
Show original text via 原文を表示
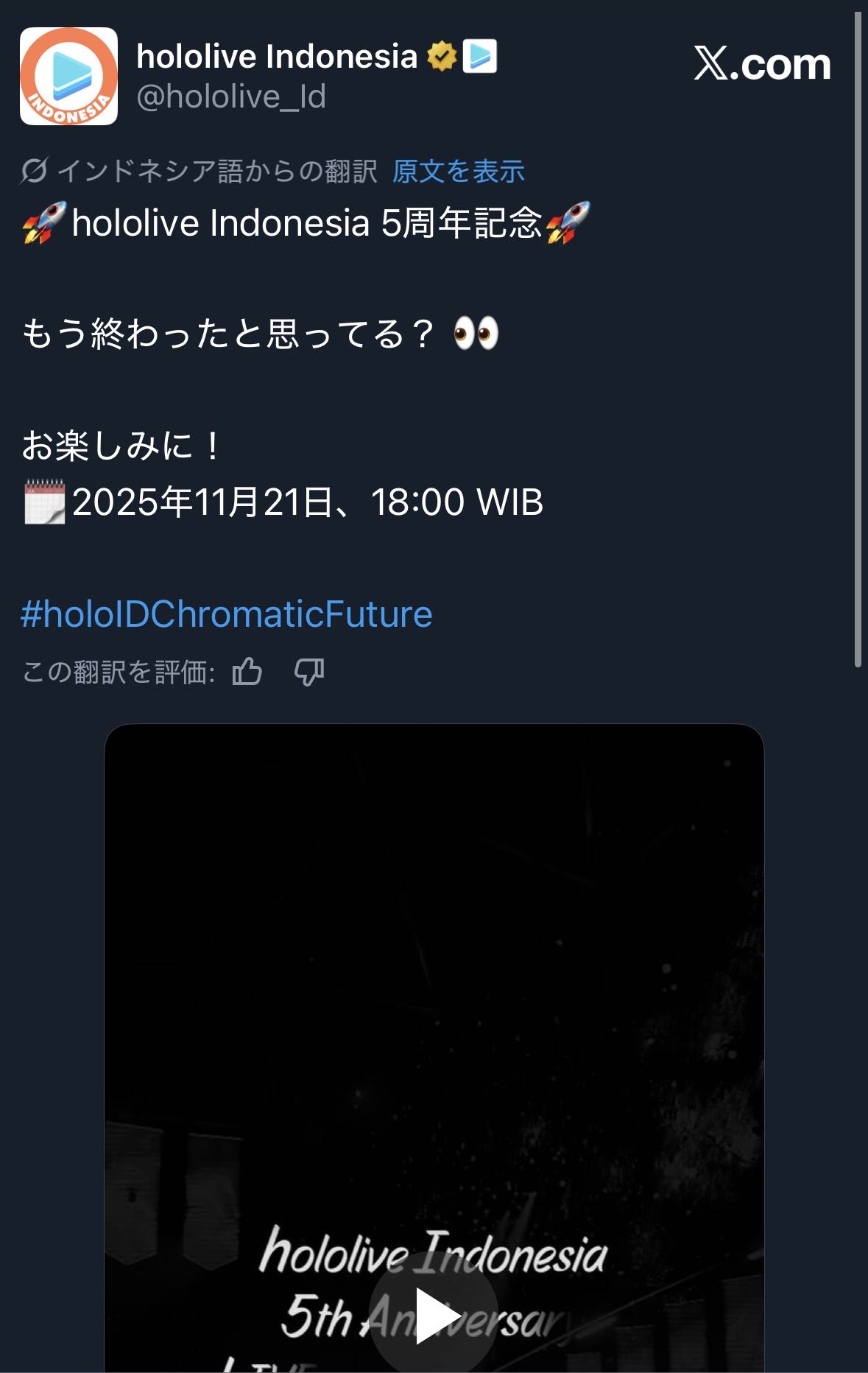point(458,172)
